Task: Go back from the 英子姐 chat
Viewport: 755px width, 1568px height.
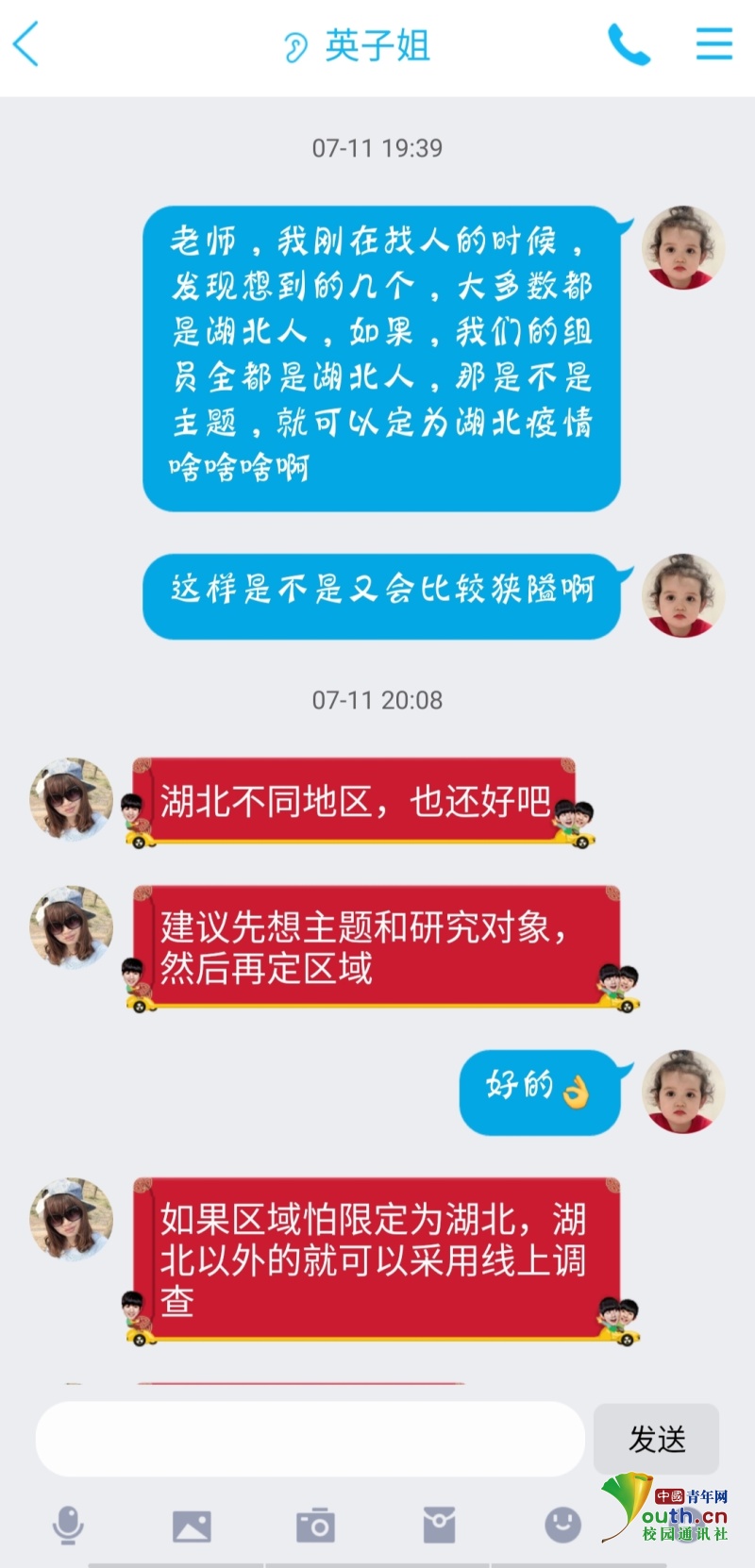Action: coord(26,44)
